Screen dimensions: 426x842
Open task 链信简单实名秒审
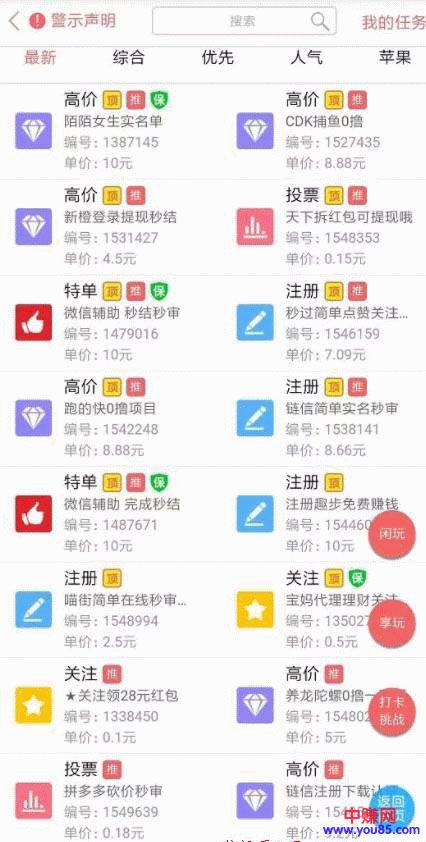[x=324, y=418]
